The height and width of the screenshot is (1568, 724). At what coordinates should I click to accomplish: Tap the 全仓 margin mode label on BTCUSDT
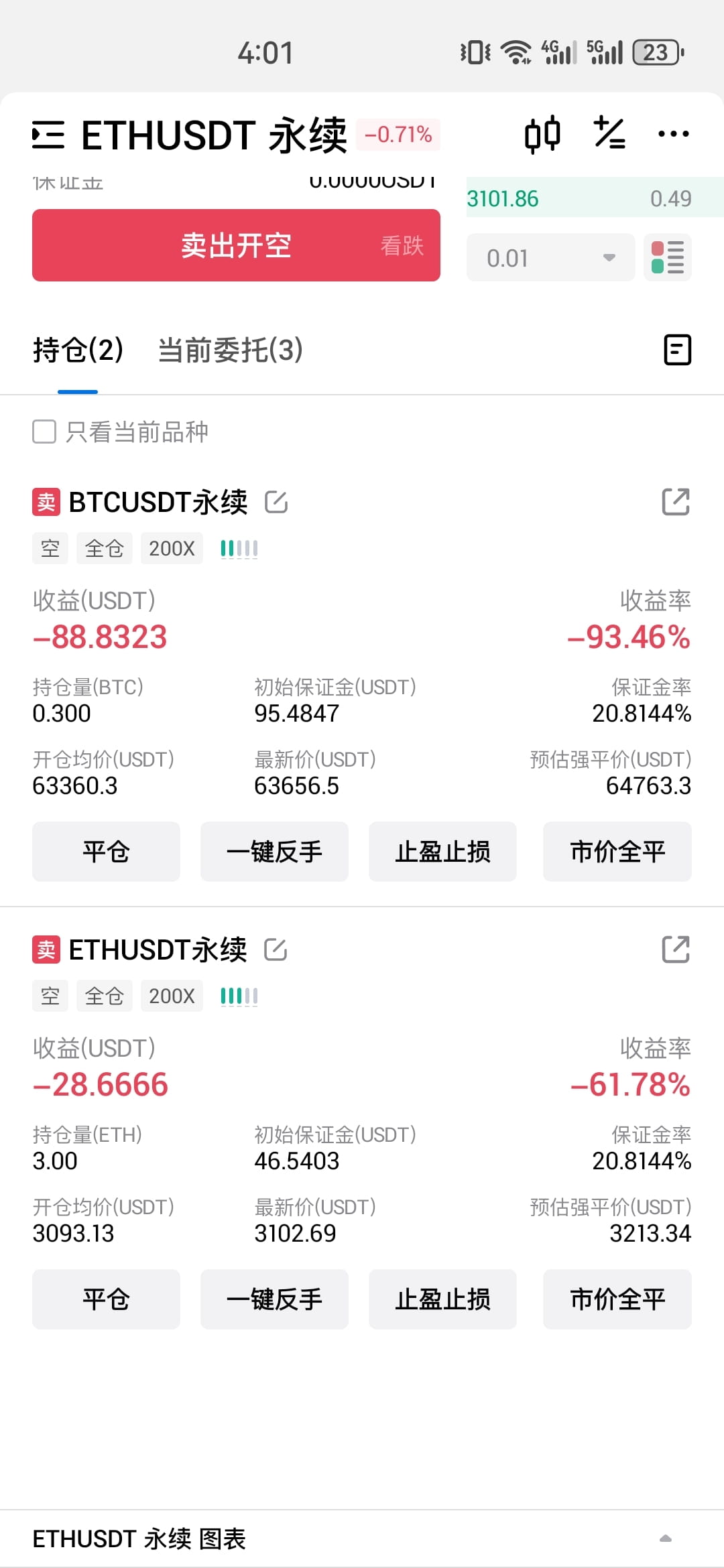point(103,547)
